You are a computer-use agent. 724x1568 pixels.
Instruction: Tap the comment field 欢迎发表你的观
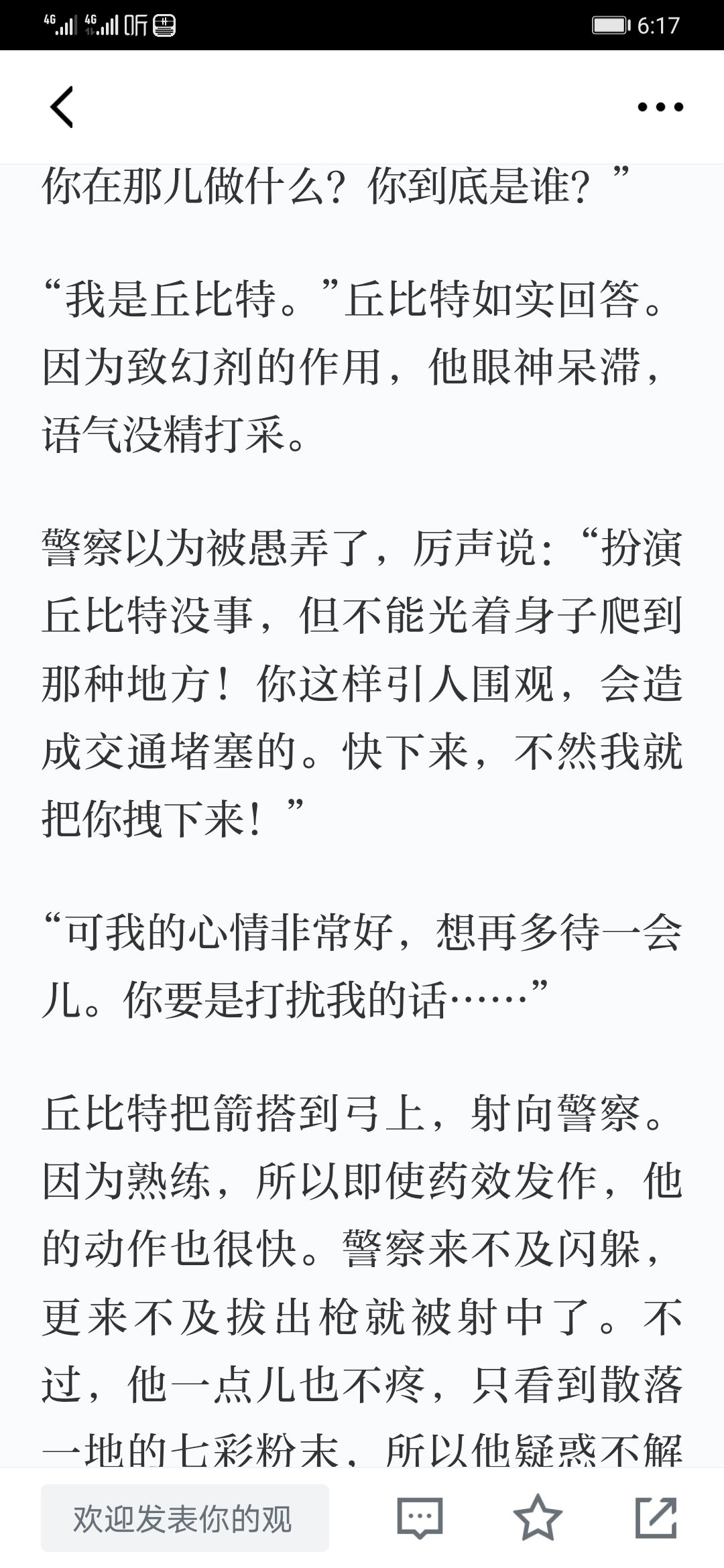pyautogui.click(x=185, y=1518)
